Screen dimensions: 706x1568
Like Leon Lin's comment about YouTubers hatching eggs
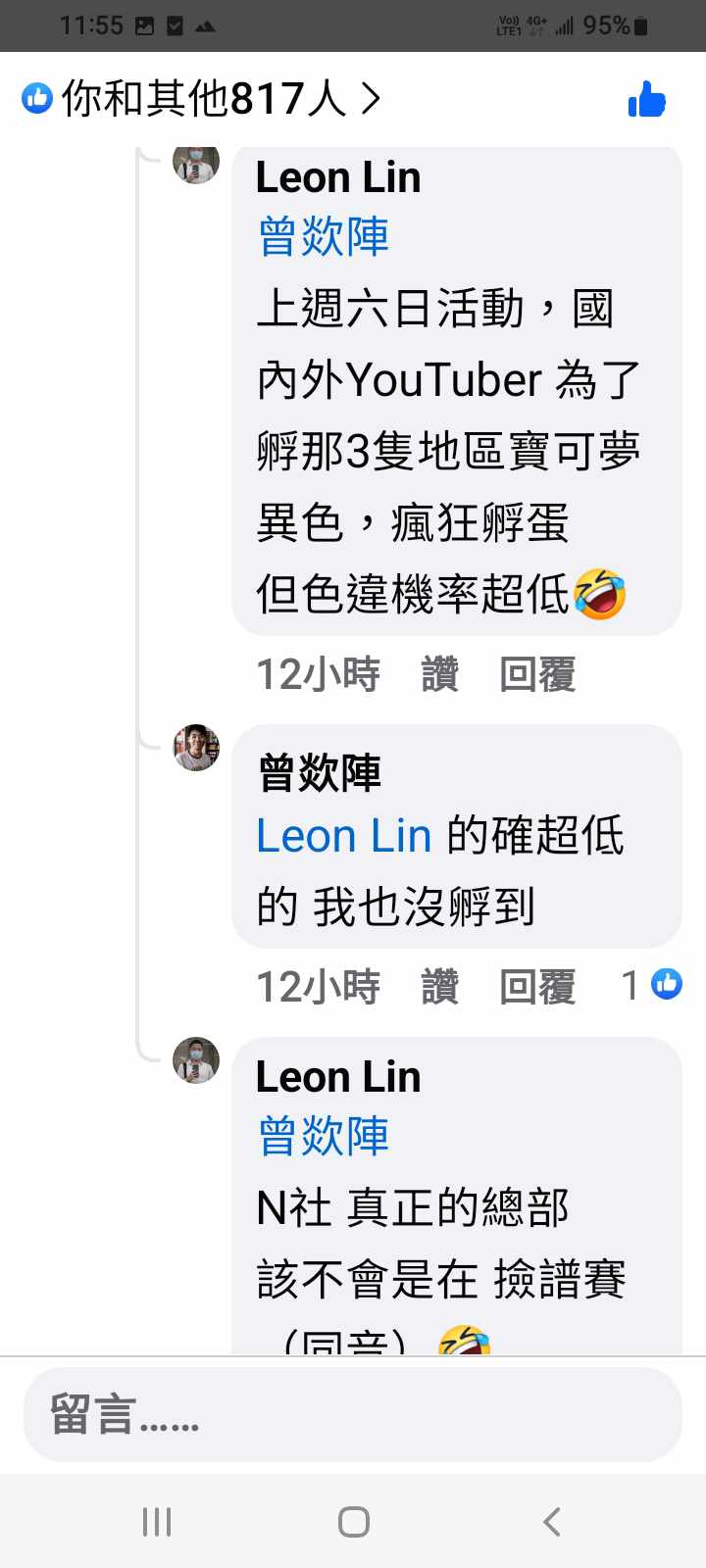tap(439, 674)
